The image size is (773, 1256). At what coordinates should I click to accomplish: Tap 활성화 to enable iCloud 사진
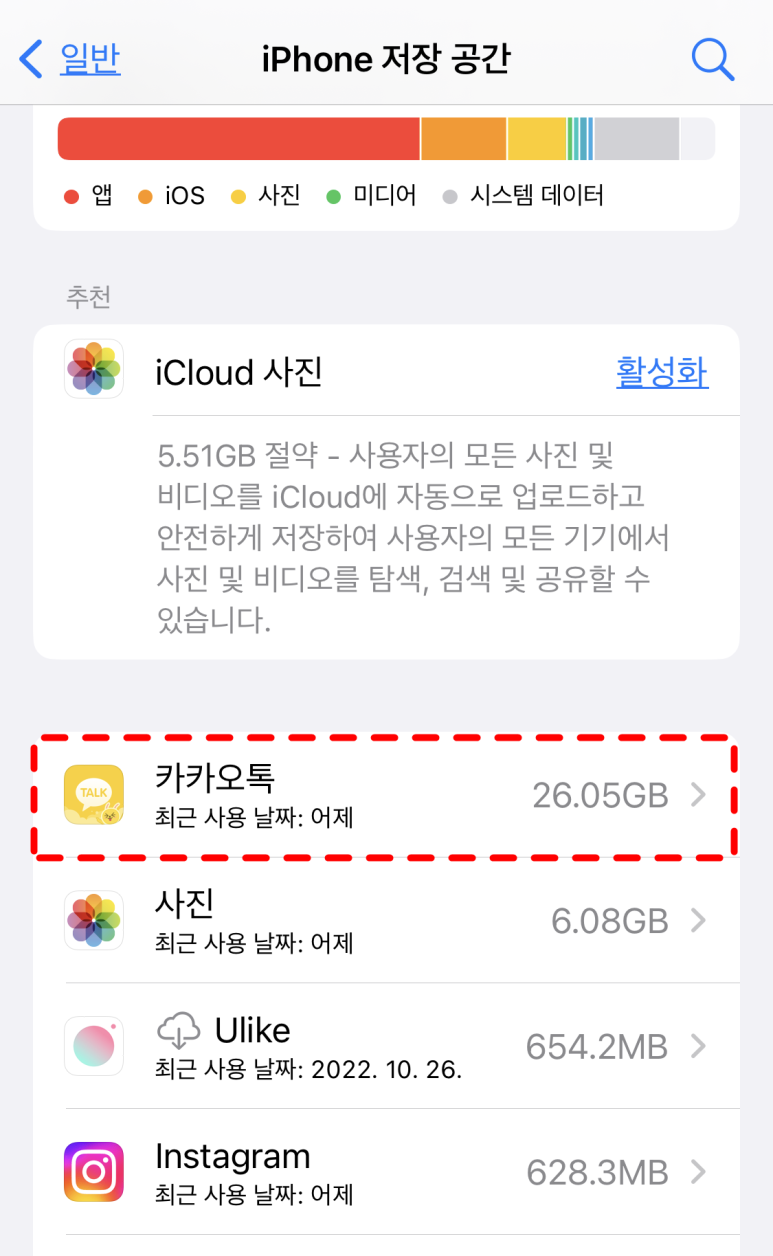[x=662, y=372]
